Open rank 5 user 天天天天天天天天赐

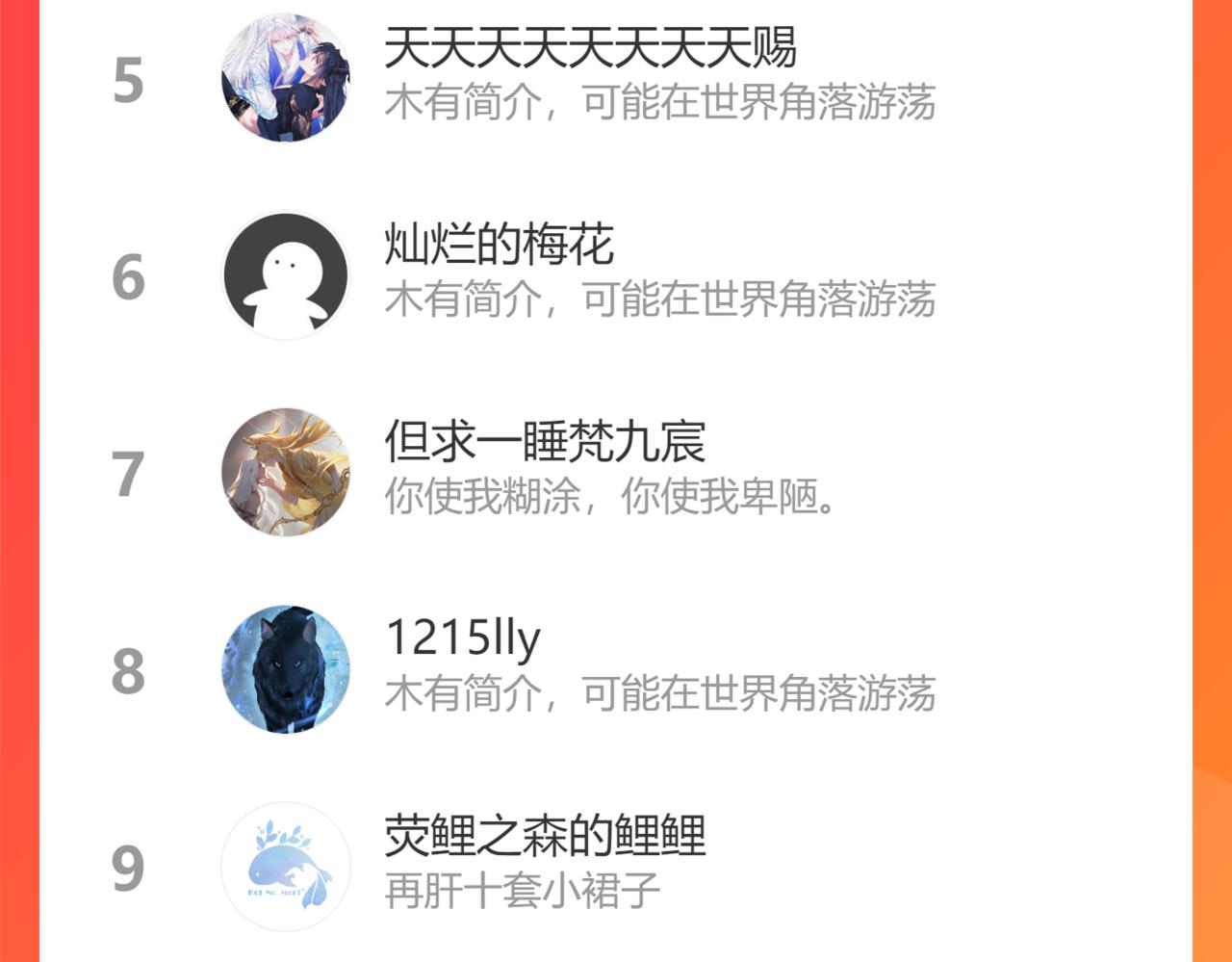click(x=589, y=48)
